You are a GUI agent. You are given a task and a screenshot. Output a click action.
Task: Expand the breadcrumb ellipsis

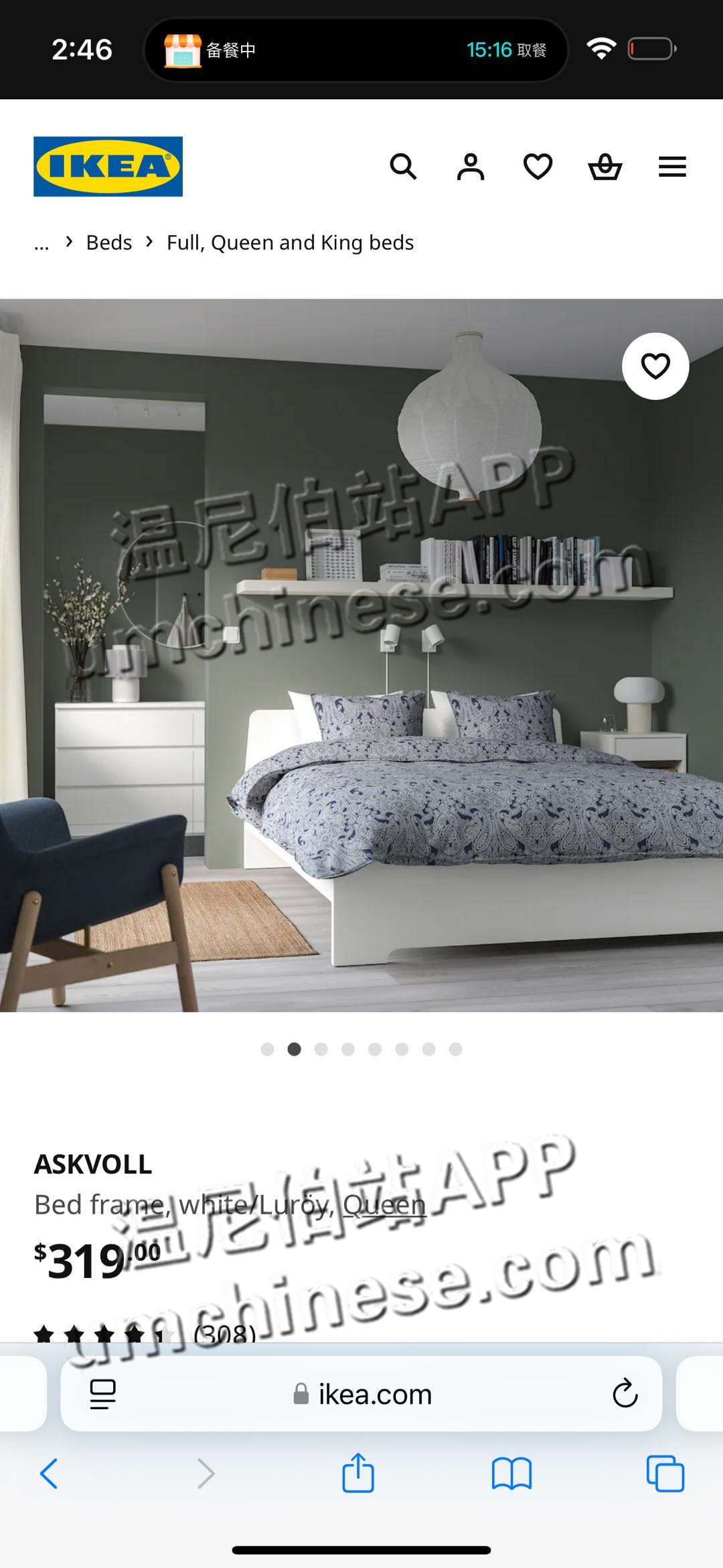(x=42, y=244)
